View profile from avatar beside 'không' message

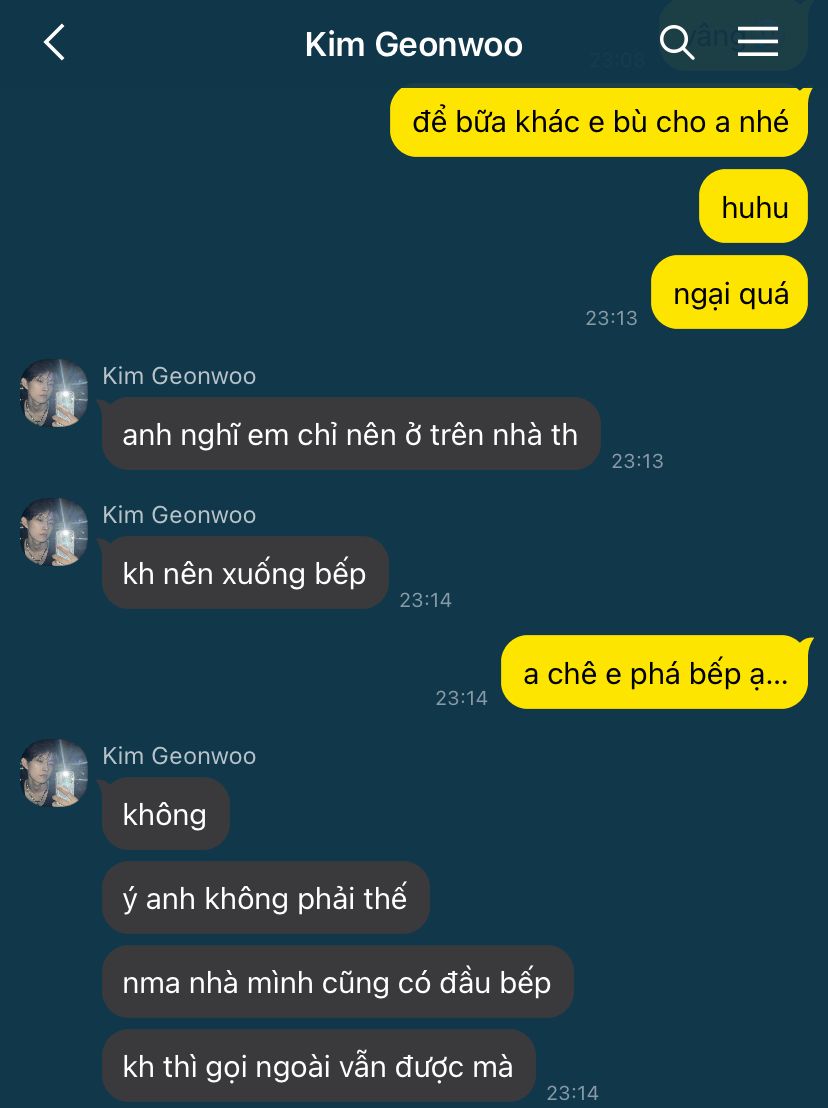pos(54,773)
